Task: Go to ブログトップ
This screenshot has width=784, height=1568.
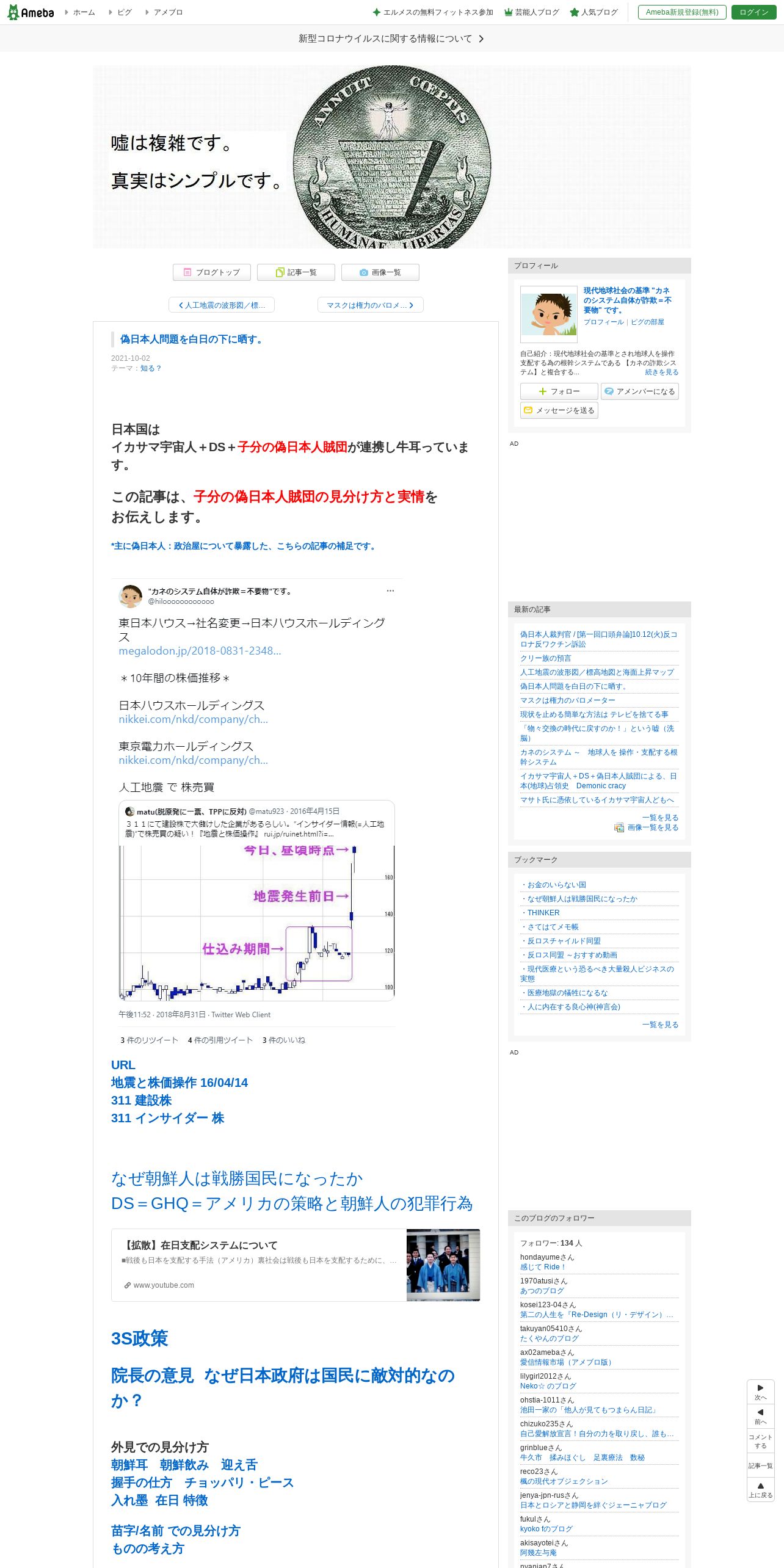Action: 212,272
